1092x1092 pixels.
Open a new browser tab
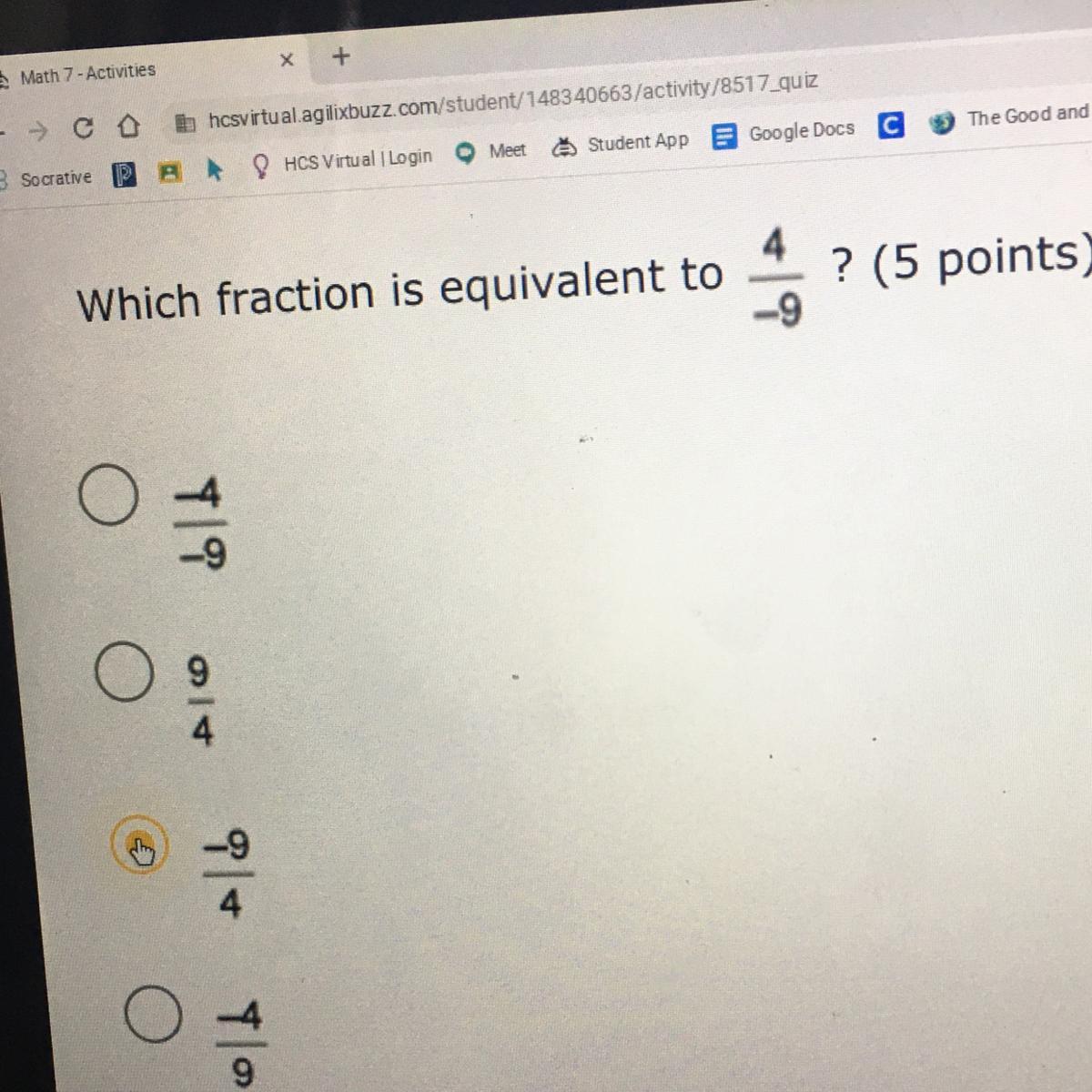coord(341,56)
